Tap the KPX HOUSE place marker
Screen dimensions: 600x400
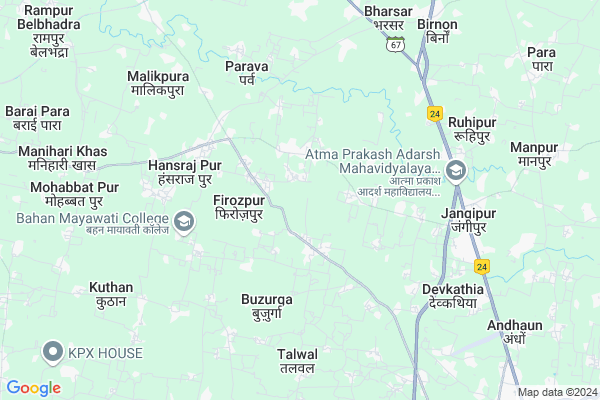54,352
